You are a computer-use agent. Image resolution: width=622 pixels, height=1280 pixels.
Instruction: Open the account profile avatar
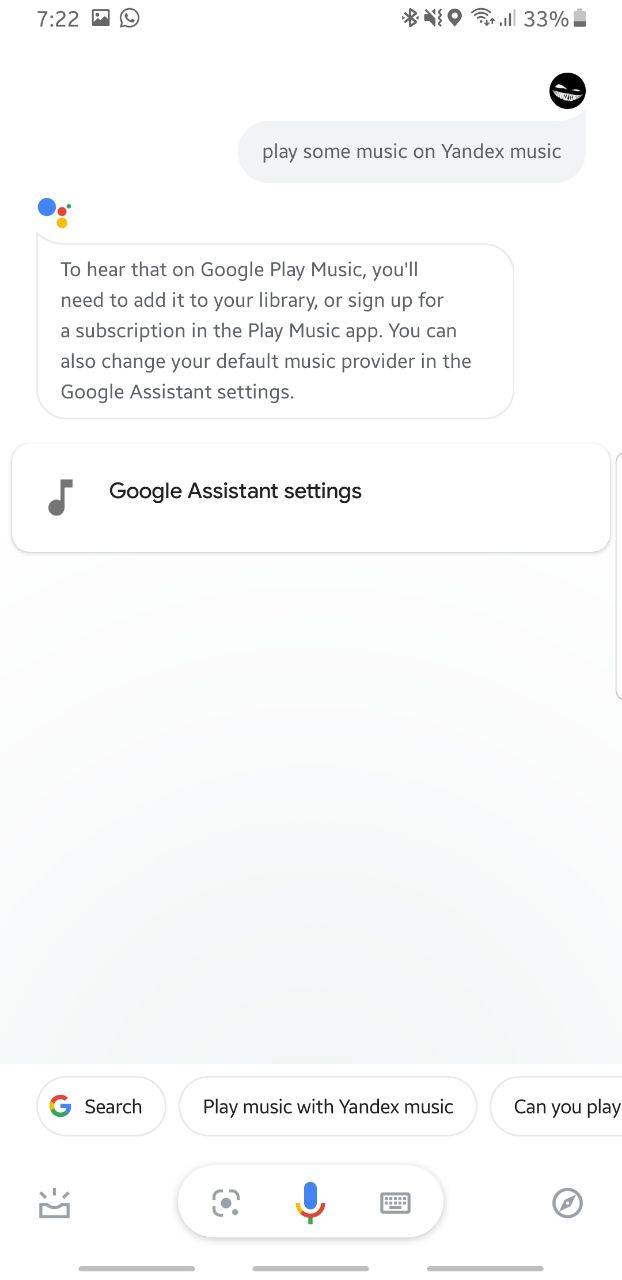coord(567,91)
